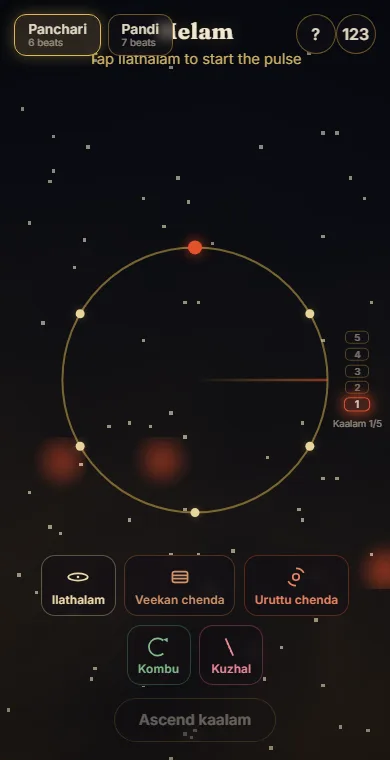Image resolution: width=390 pixels, height=760 pixels.
Task: Sound the Kombu horn
Action: [159, 655]
